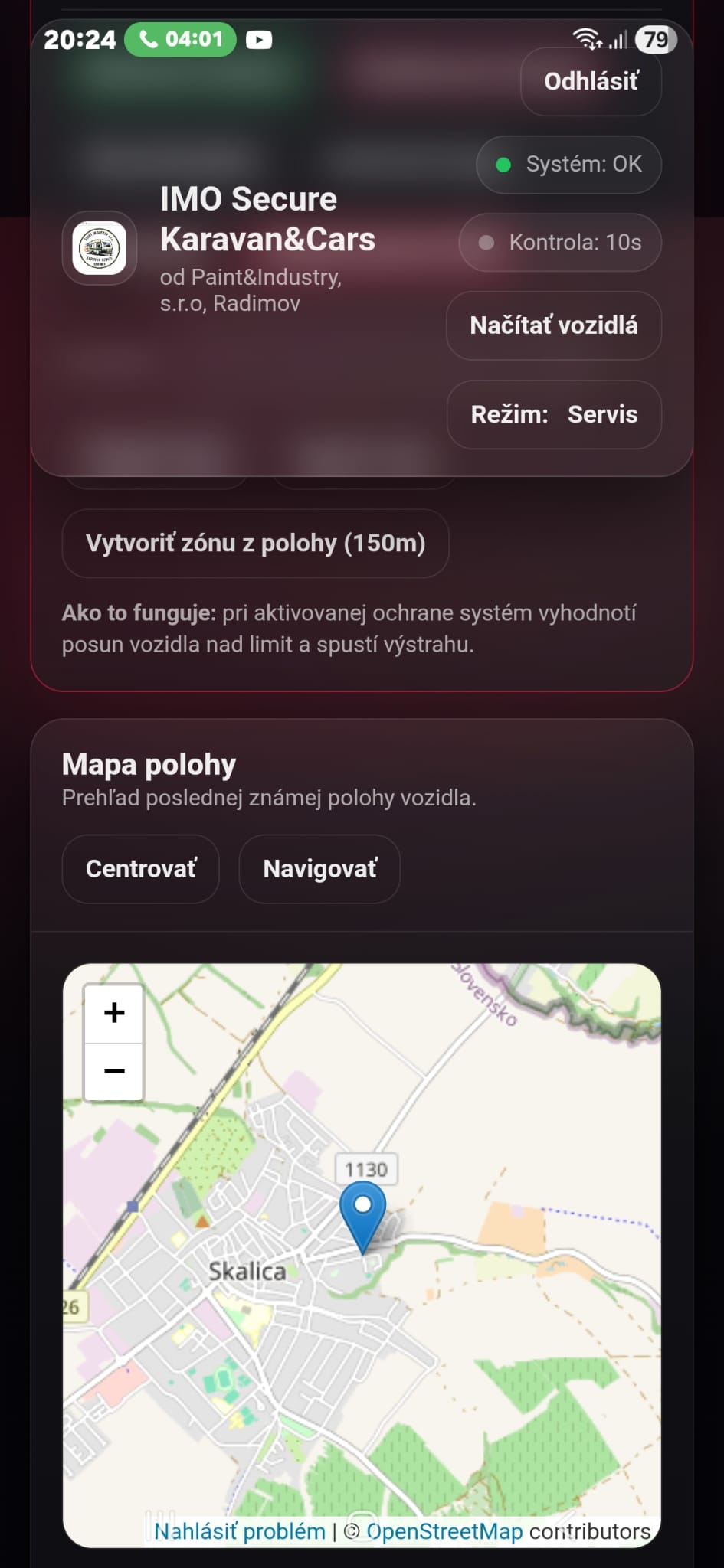
Task: Toggle the Režim: Servis mode button
Action: [553, 414]
